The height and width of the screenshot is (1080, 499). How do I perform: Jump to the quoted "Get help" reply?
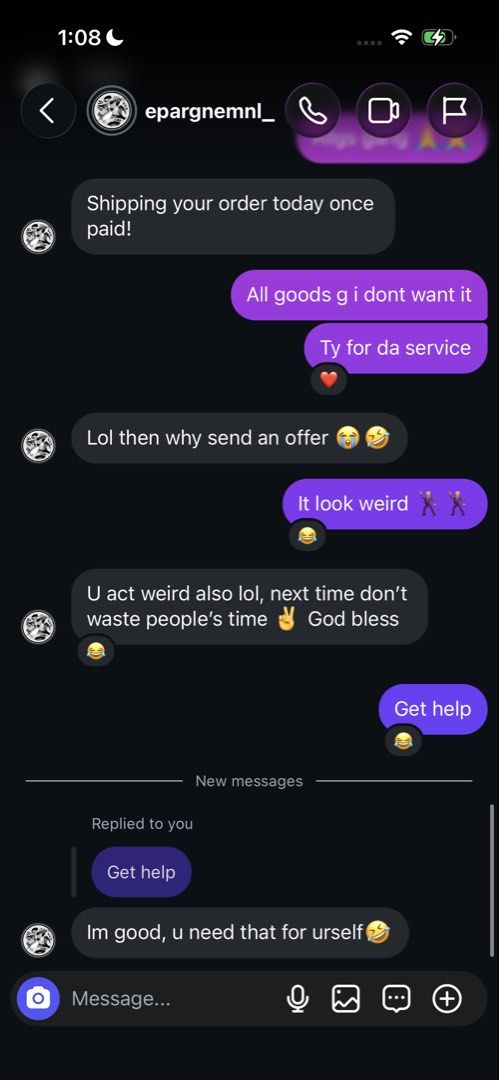tap(141, 872)
